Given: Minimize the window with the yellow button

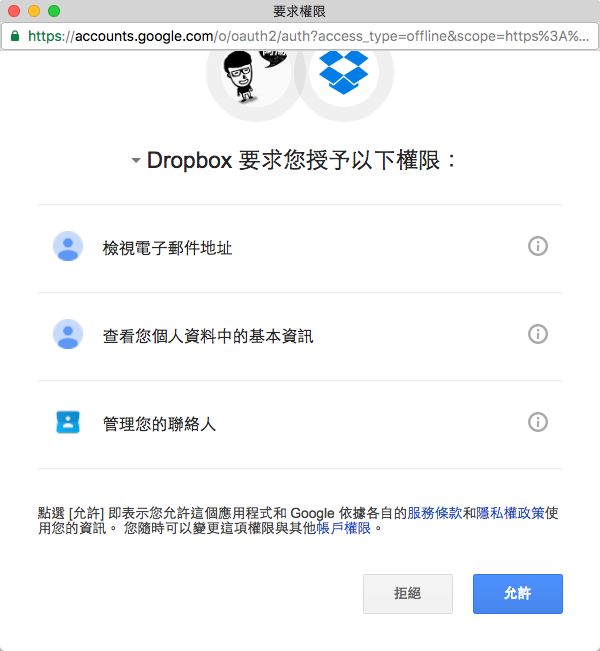Looking at the screenshot, I should click(34, 11).
